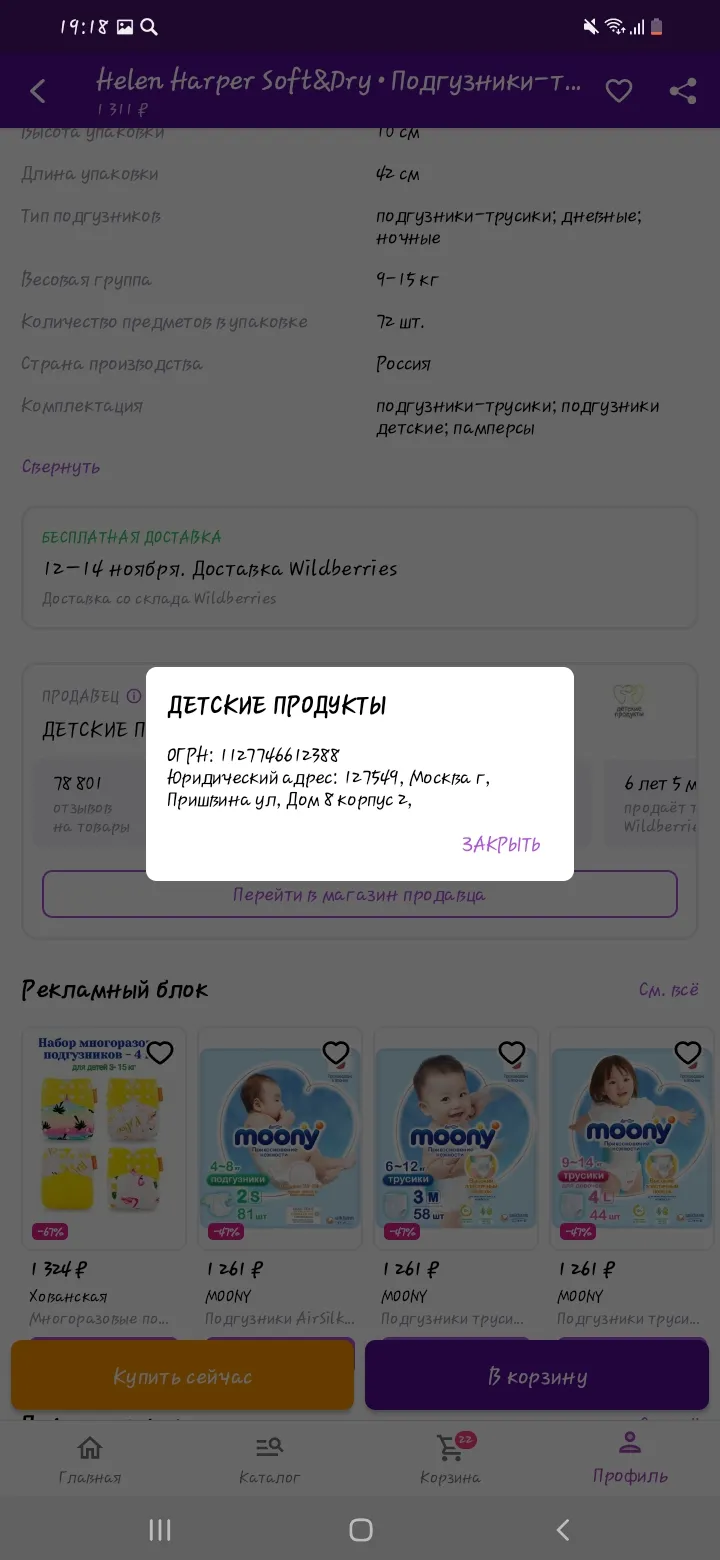
Task: Close the seller info dialog with ЗАКРЫТЬ
Action: pyautogui.click(x=501, y=844)
